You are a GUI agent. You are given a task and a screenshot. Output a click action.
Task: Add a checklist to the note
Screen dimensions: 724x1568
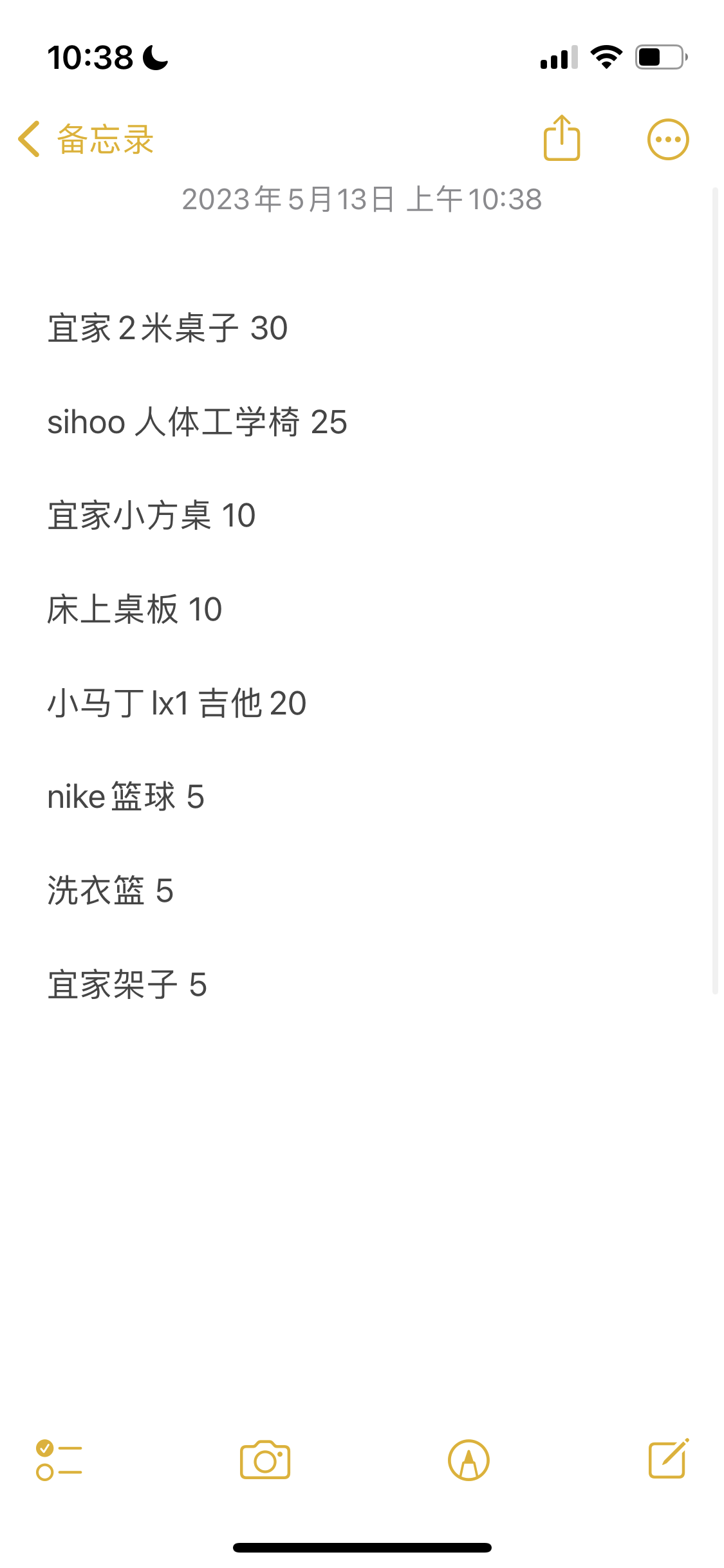pos(59,1460)
